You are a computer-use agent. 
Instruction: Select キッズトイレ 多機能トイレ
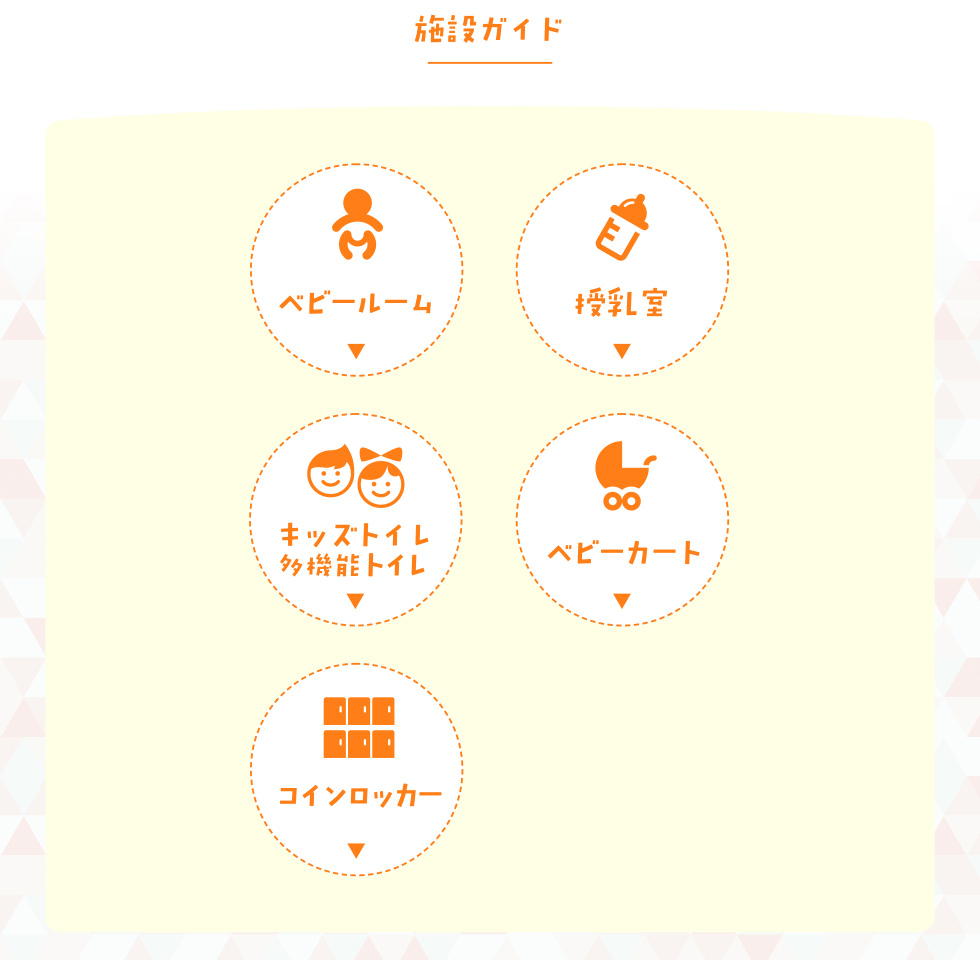point(356,520)
